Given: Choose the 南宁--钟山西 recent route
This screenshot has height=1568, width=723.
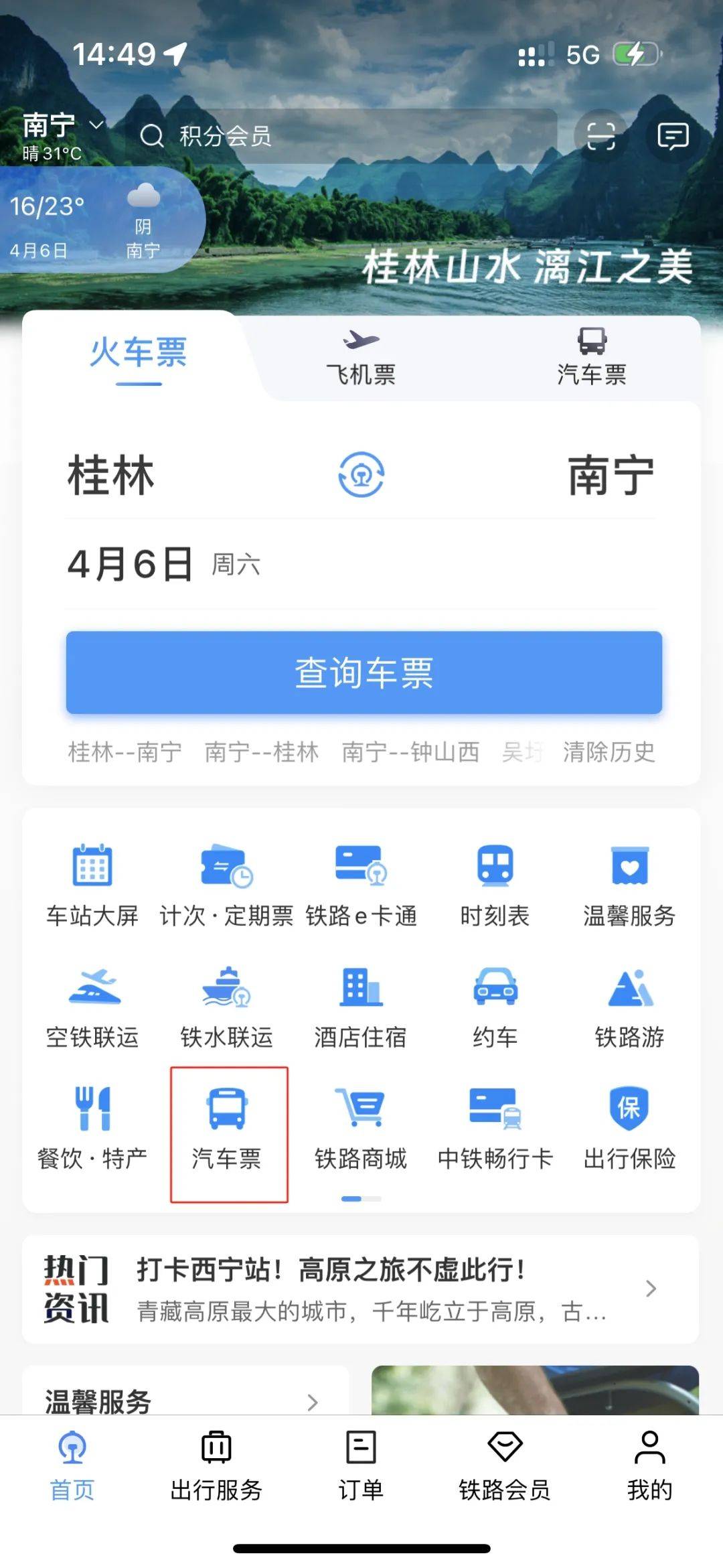Looking at the screenshot, I should click(410, 752).
